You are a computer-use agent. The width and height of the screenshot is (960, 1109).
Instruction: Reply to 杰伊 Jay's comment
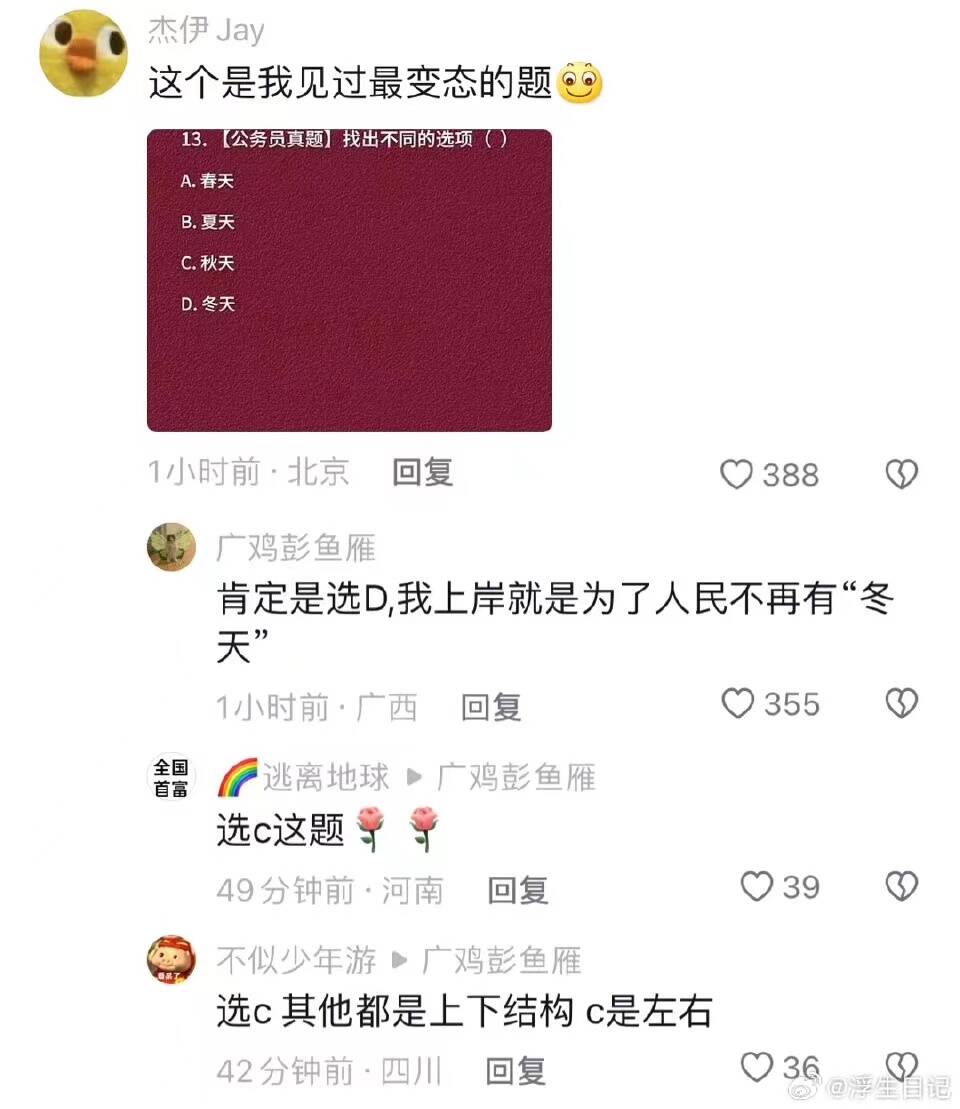pyautogui.click(x=422, y=472)
